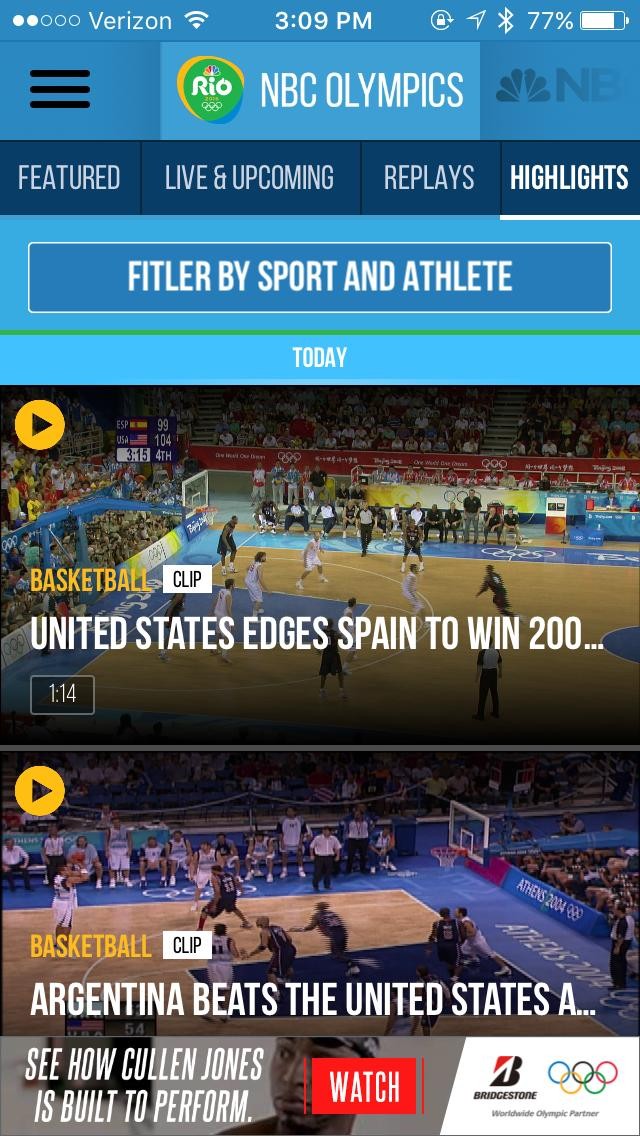Open the hamburger drawer menu
Image resolution: width=640 pixels, height=1136 pixels.
click(60, 90)
